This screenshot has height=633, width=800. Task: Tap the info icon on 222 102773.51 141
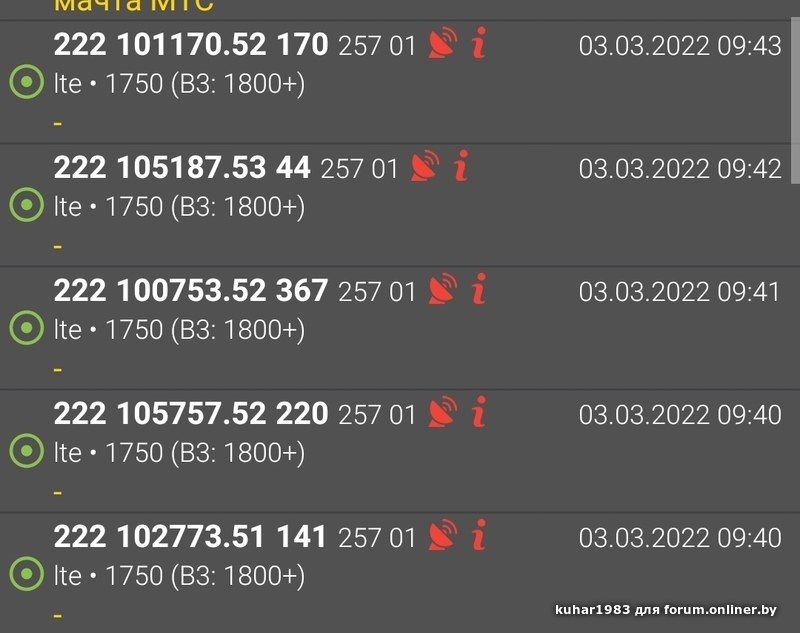click(479, 536)
